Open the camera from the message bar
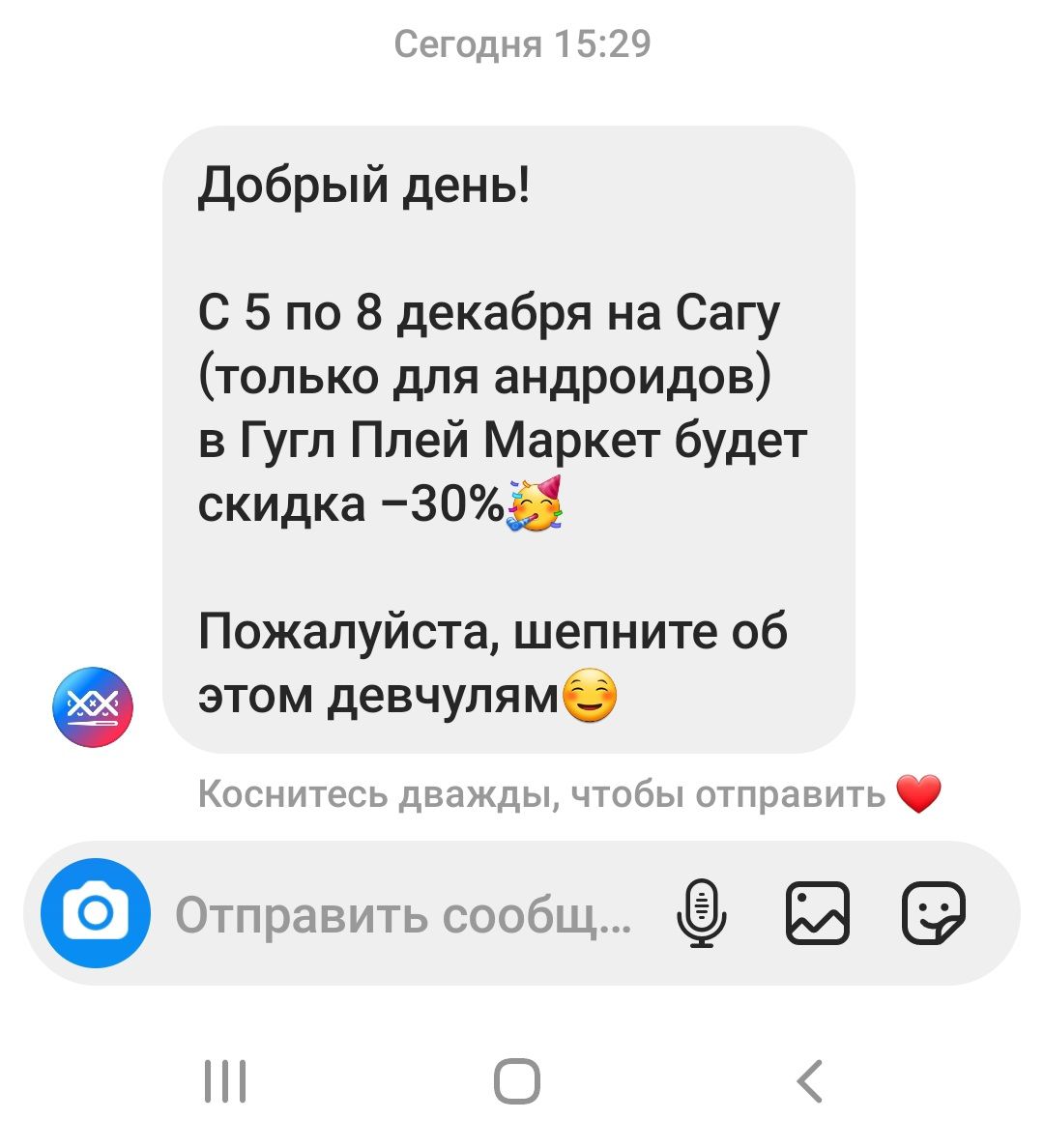1044x1148 pixels. tap(96, 913)
